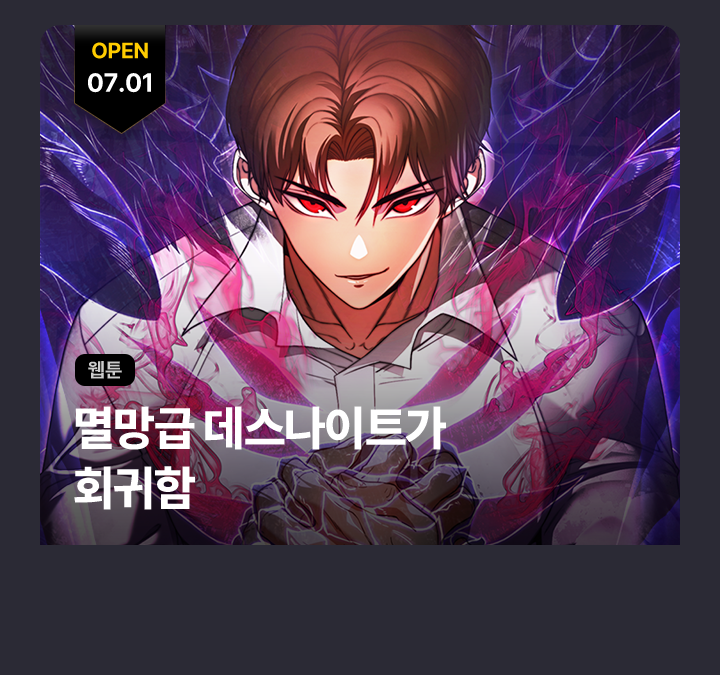Screen dimensions: 720x675
Task: Open the 멸망급 데스나이트가 회귀함 webtoon card
Action: (x=359, y=286)
